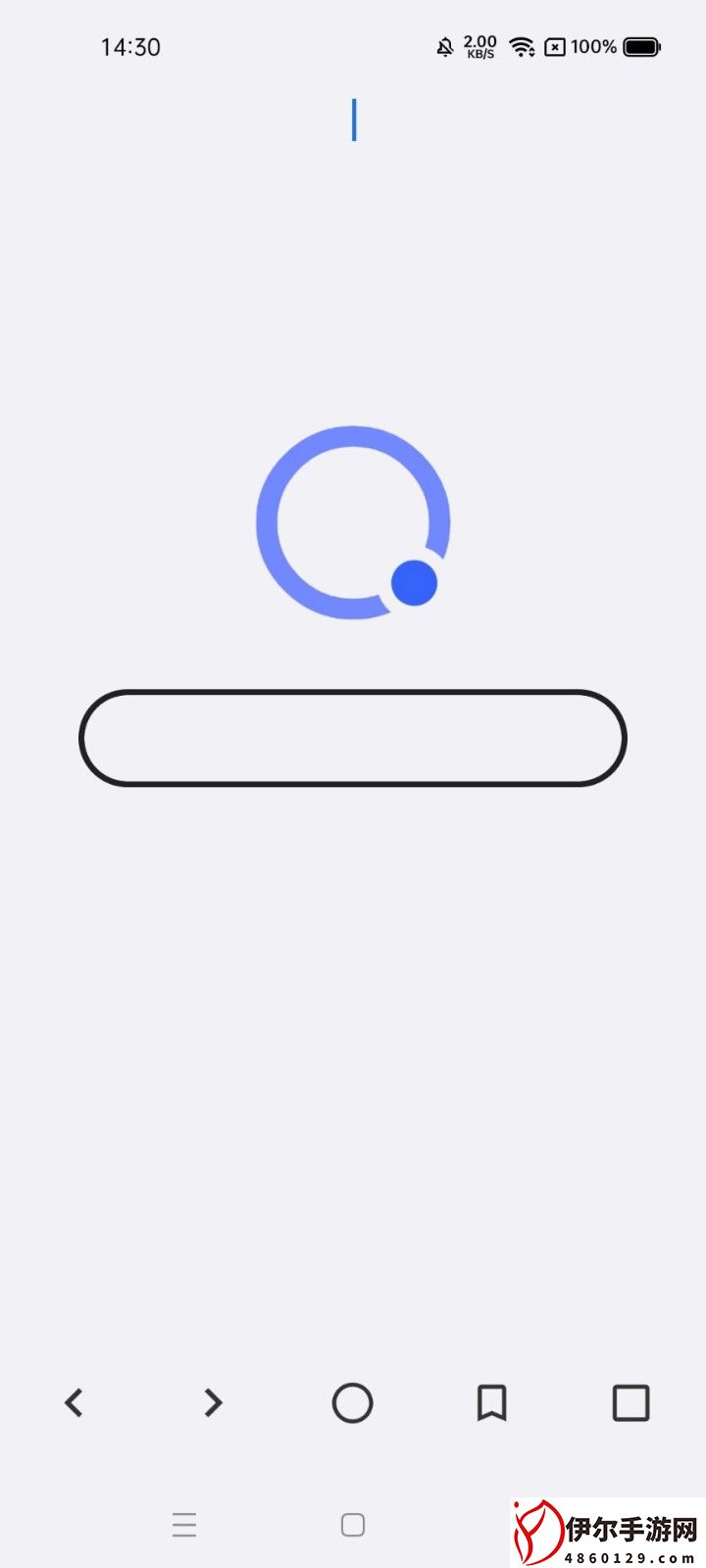Open the system recent apps menu
706x1568 pixels.
[184, 1525]
